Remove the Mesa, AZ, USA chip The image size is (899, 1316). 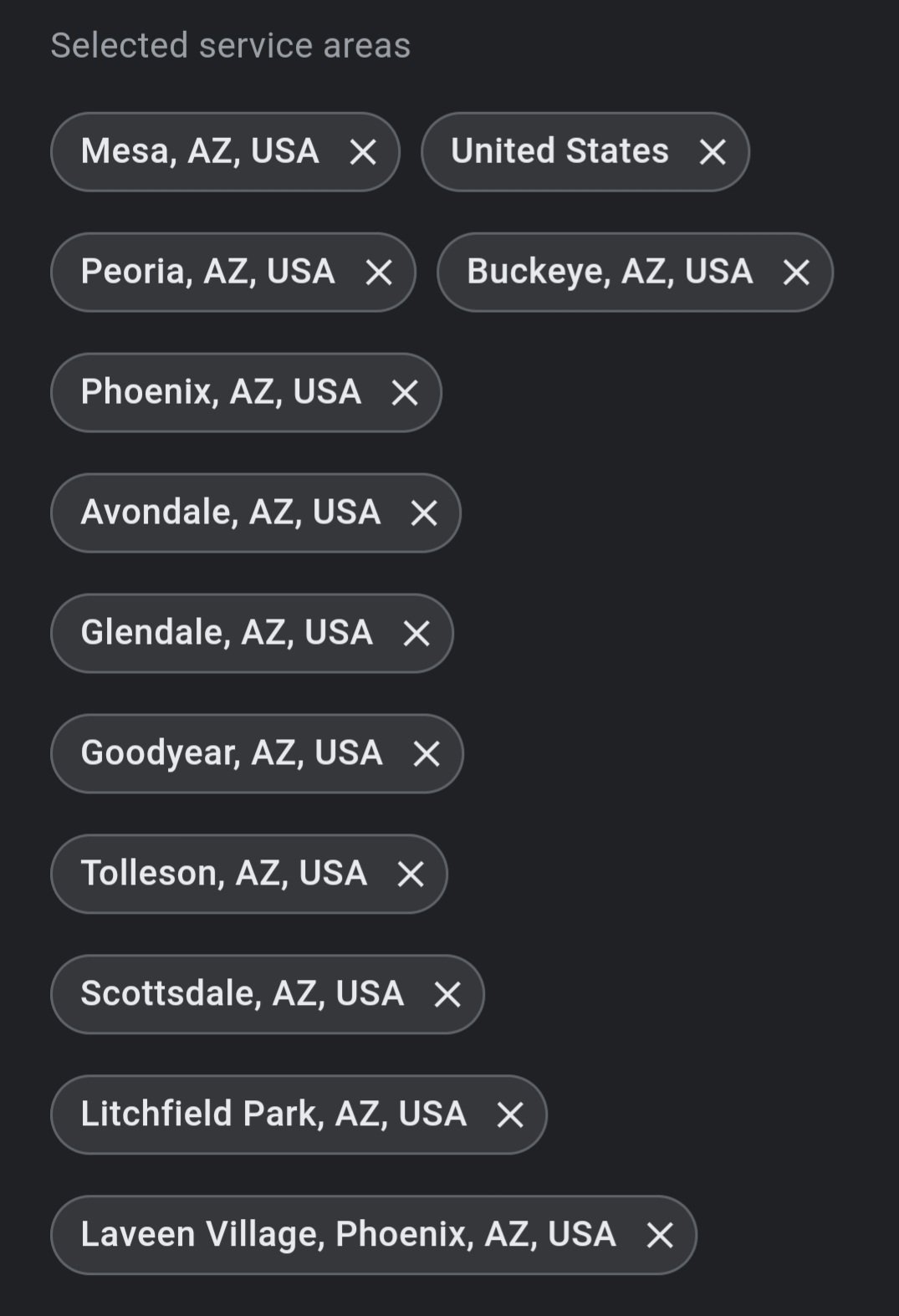click(x=363, y=152)
